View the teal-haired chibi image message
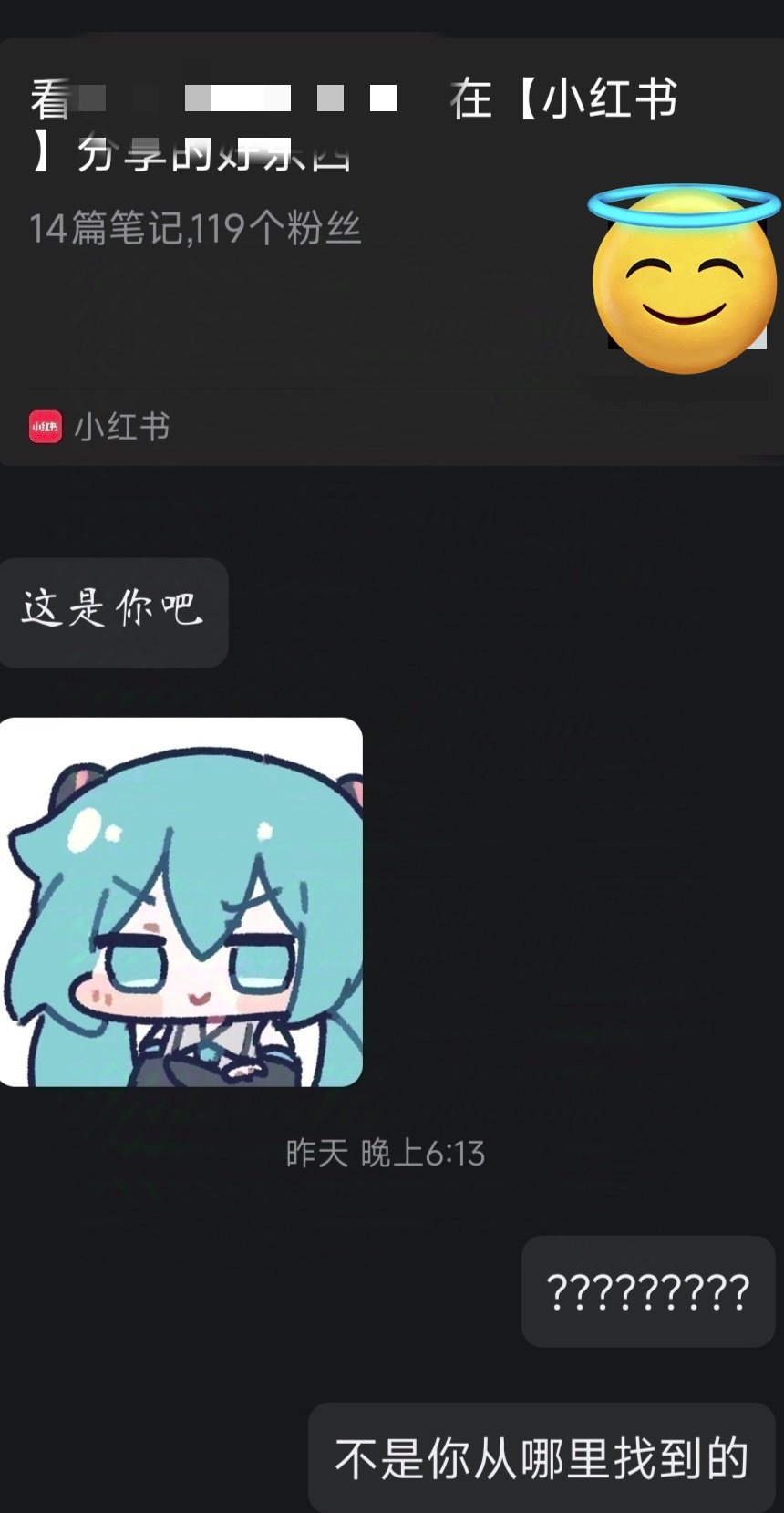 (181, 902)
